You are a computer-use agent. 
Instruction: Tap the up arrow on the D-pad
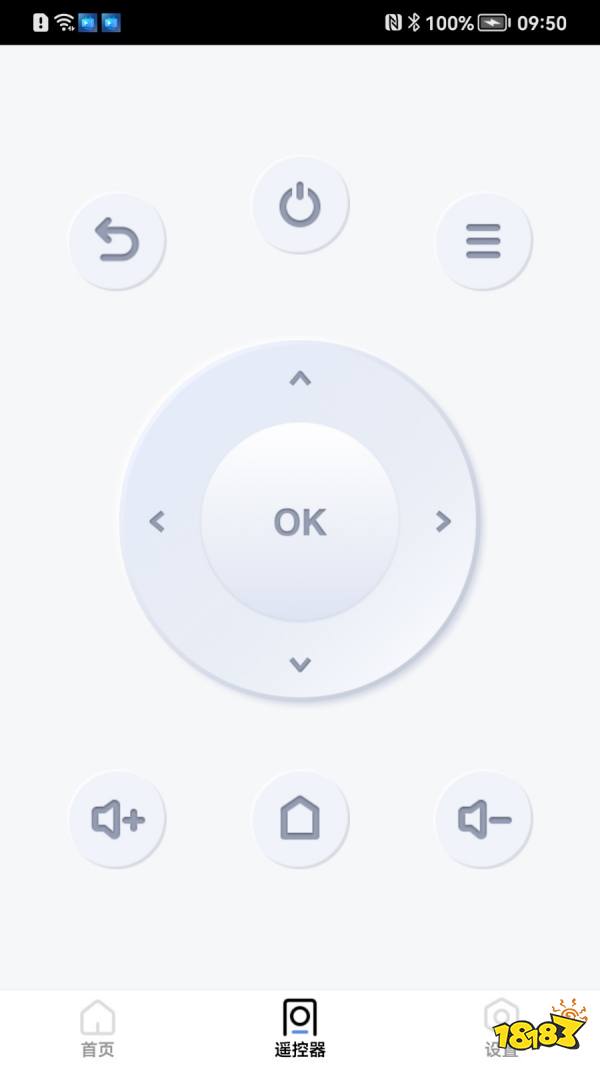click(300, 378)
